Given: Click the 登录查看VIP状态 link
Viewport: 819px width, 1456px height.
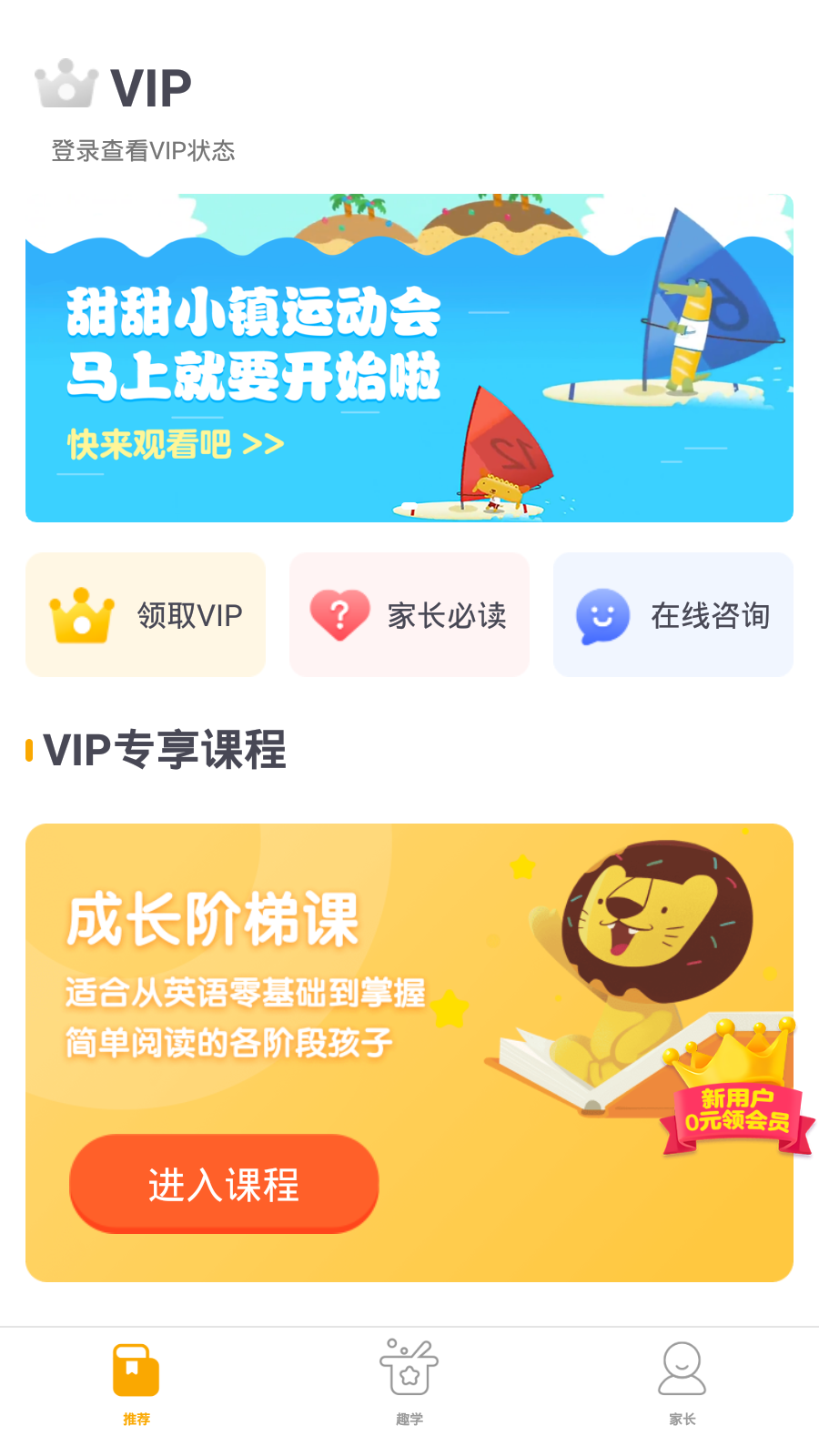Looking at the screenshot, I should coord(143,150).
